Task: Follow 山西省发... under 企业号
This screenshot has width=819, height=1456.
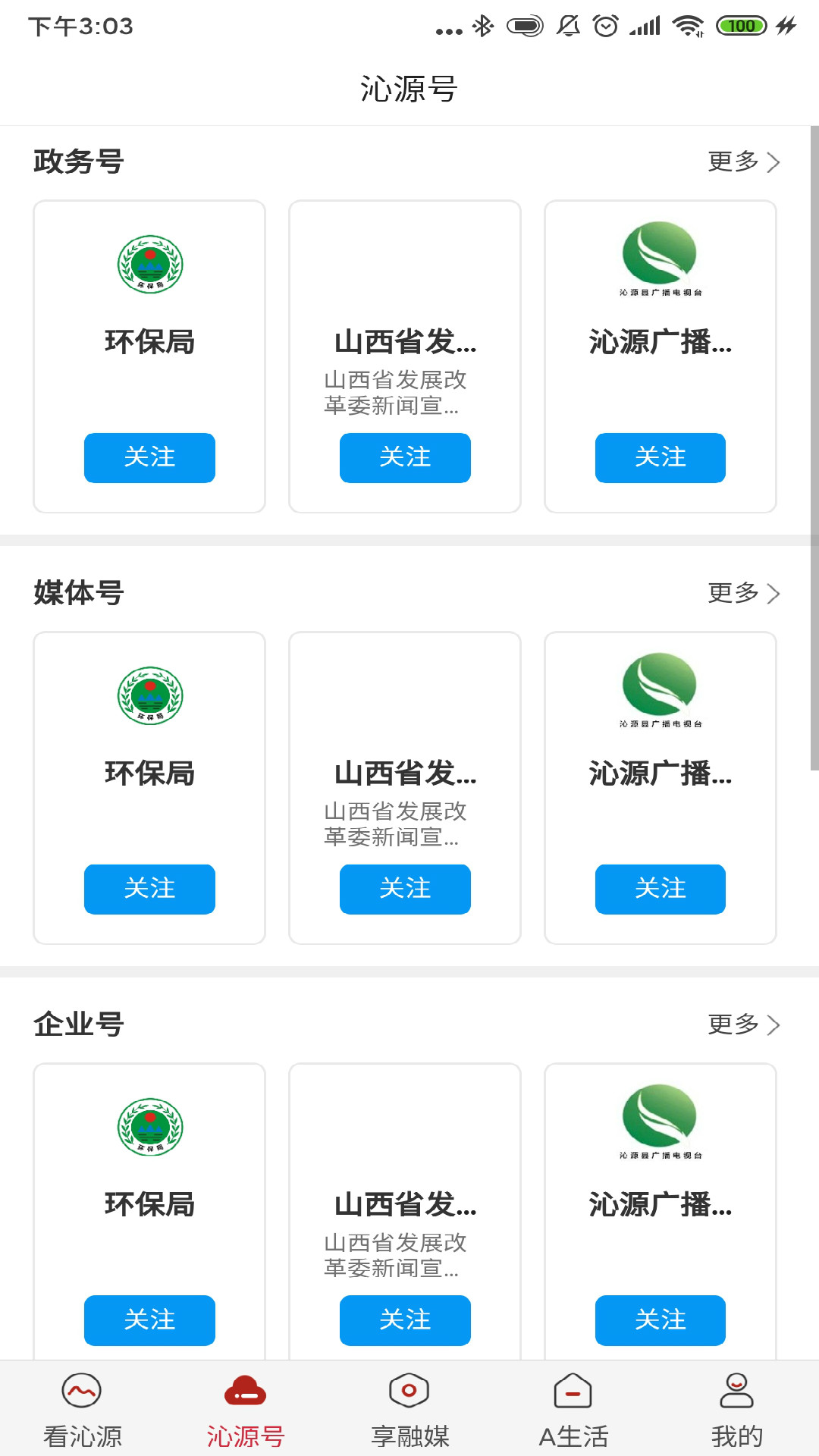Action: coord(405,1320)
